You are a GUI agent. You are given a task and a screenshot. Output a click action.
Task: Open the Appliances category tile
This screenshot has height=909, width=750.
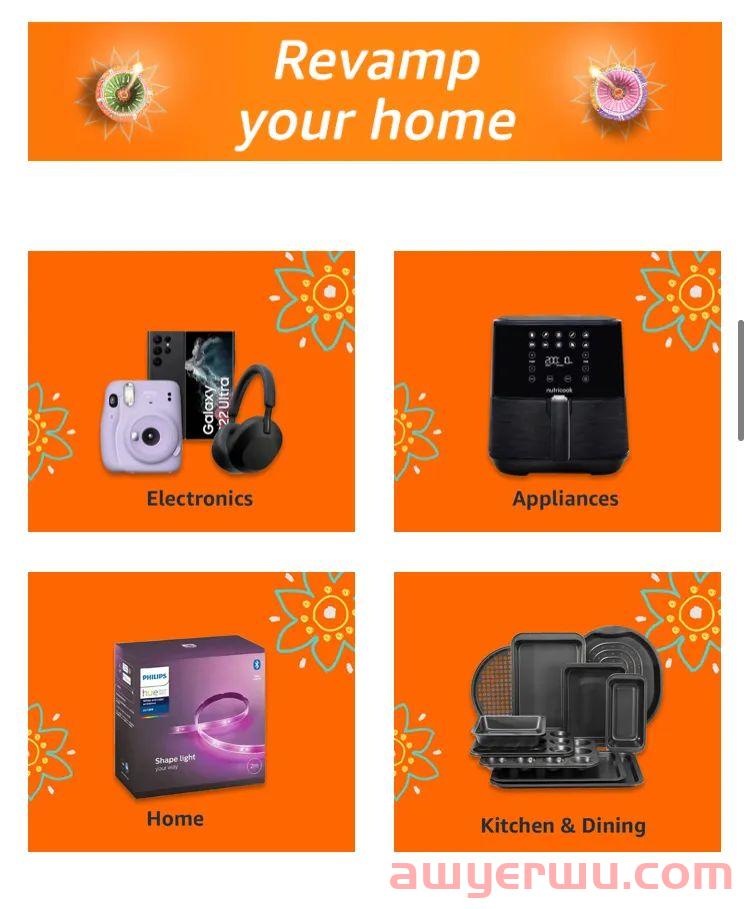[x=557, y=391]
